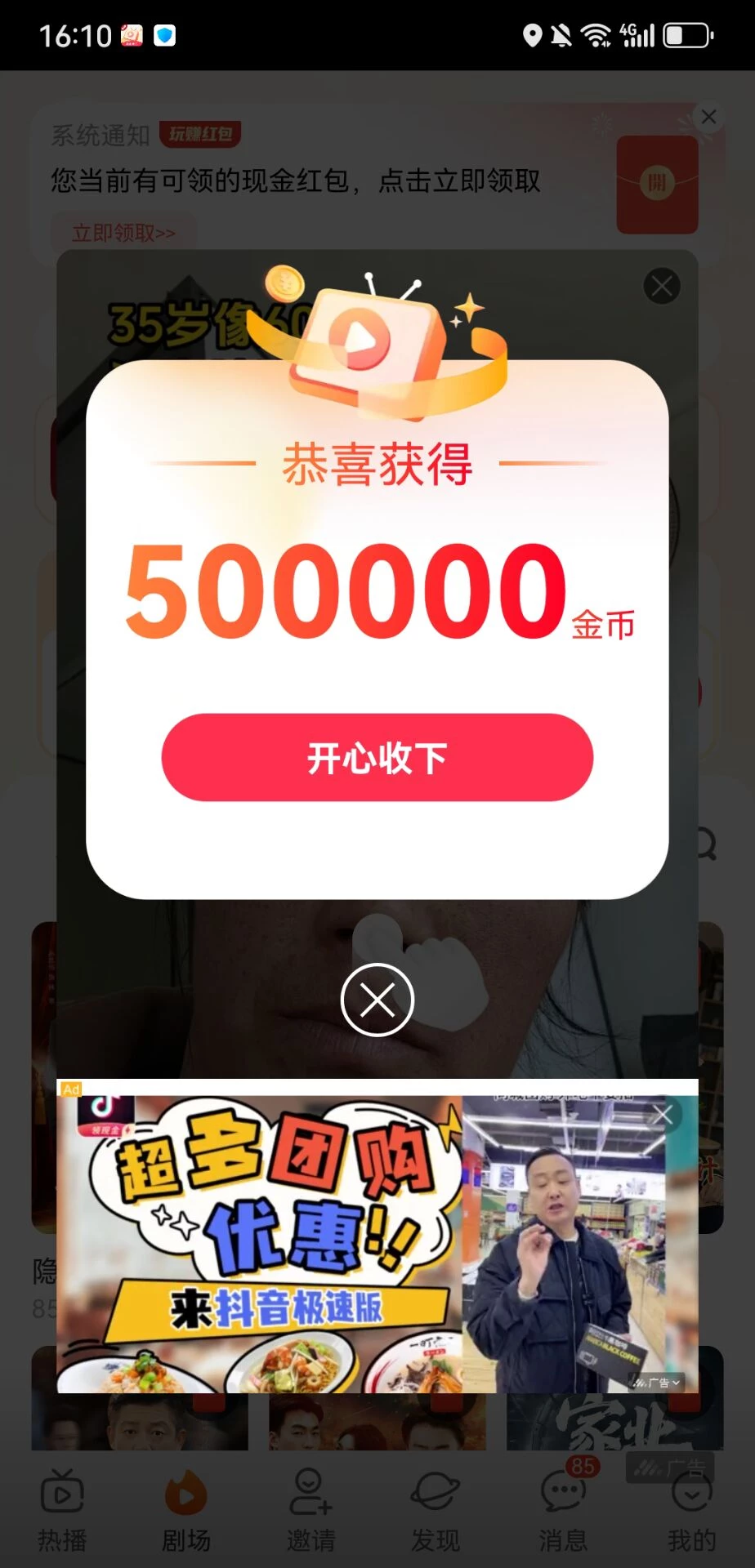Screen dimensions: 755x1568
Task: Go to the 邀请 tab
Action: coord(310,1511)
